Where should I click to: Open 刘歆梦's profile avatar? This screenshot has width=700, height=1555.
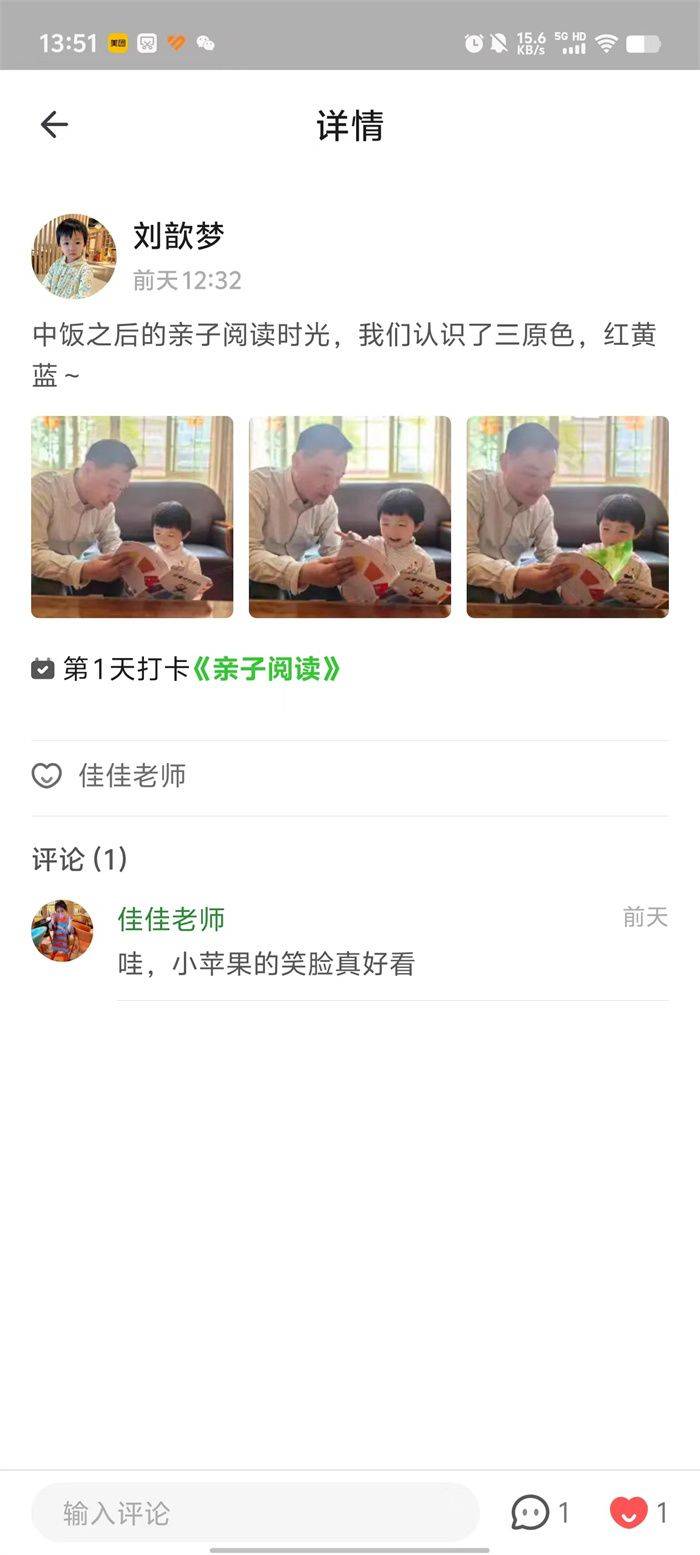tap(74, 256)
